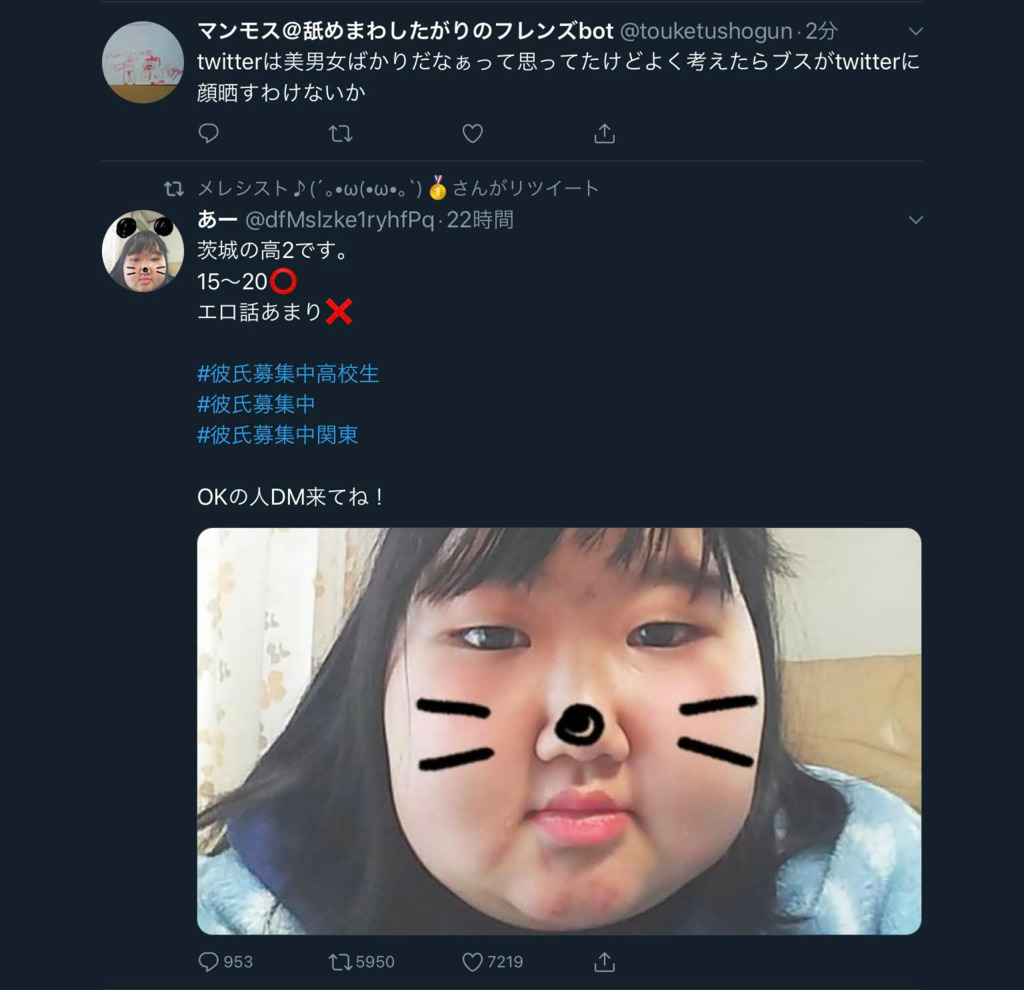Expand the options chevron on @dfMslzke1ryhfPq's tweet
This screenshot has height=990, width=1024.
point(915,220)
